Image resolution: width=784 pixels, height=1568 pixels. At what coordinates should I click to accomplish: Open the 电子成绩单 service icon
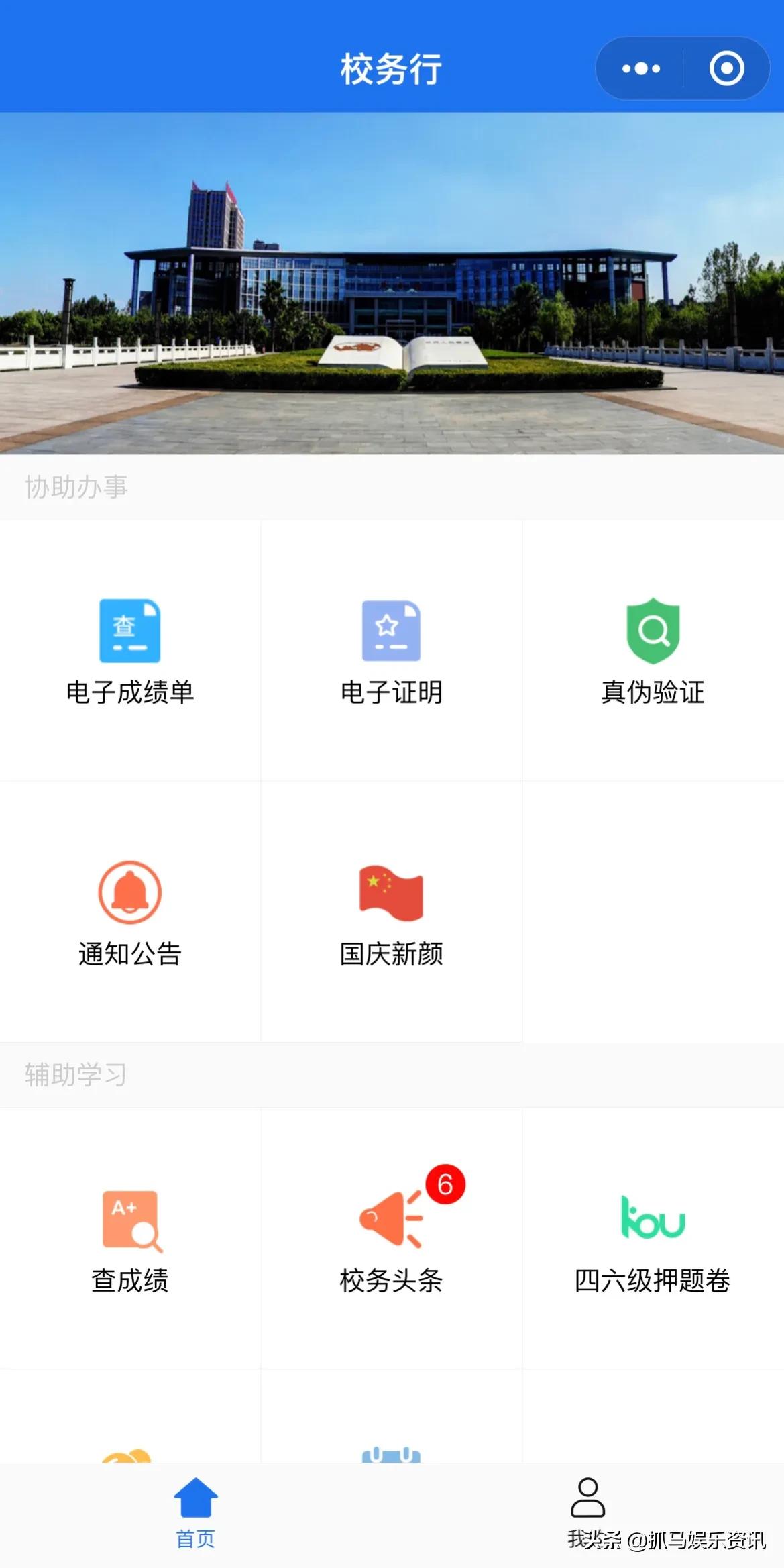pos(129,631)
